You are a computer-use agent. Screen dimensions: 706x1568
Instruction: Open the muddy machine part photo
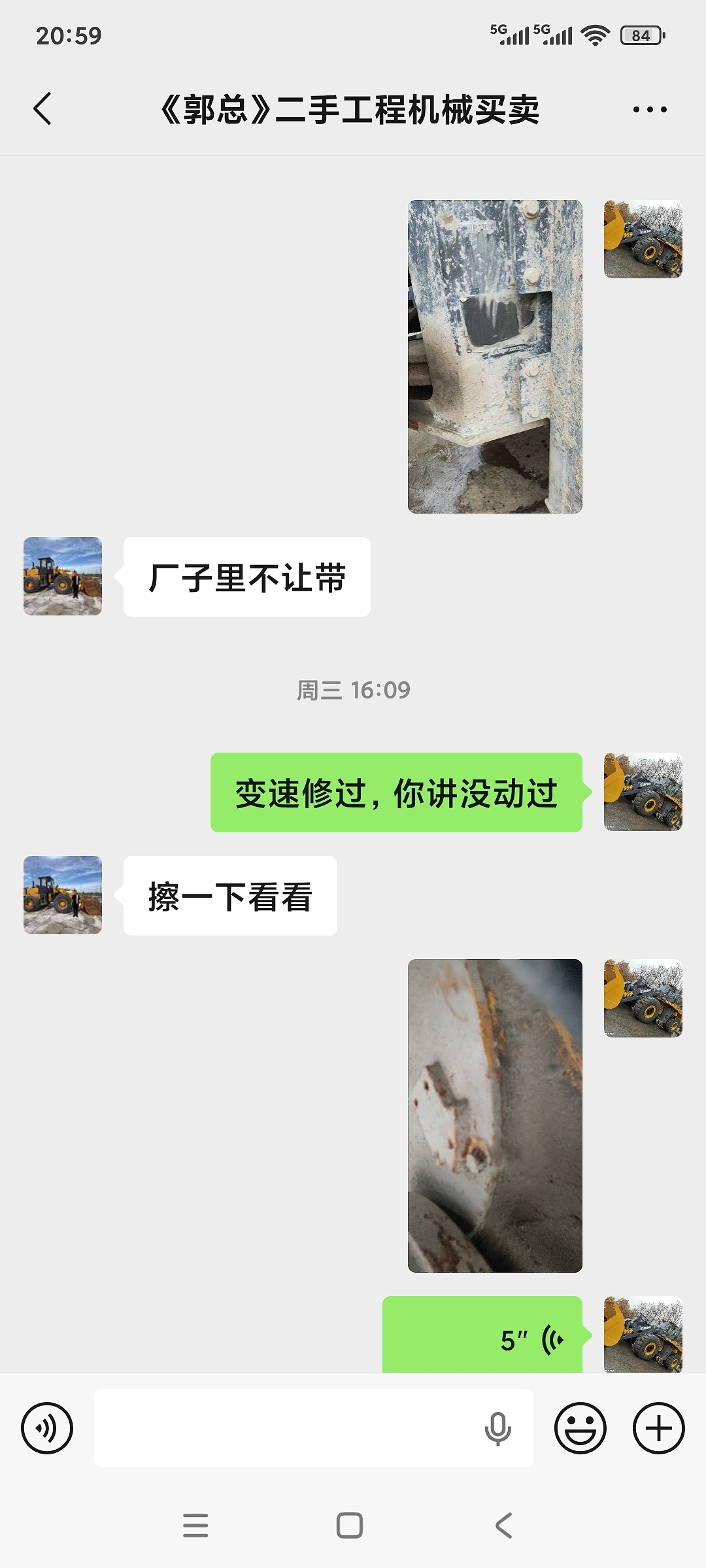495,356
